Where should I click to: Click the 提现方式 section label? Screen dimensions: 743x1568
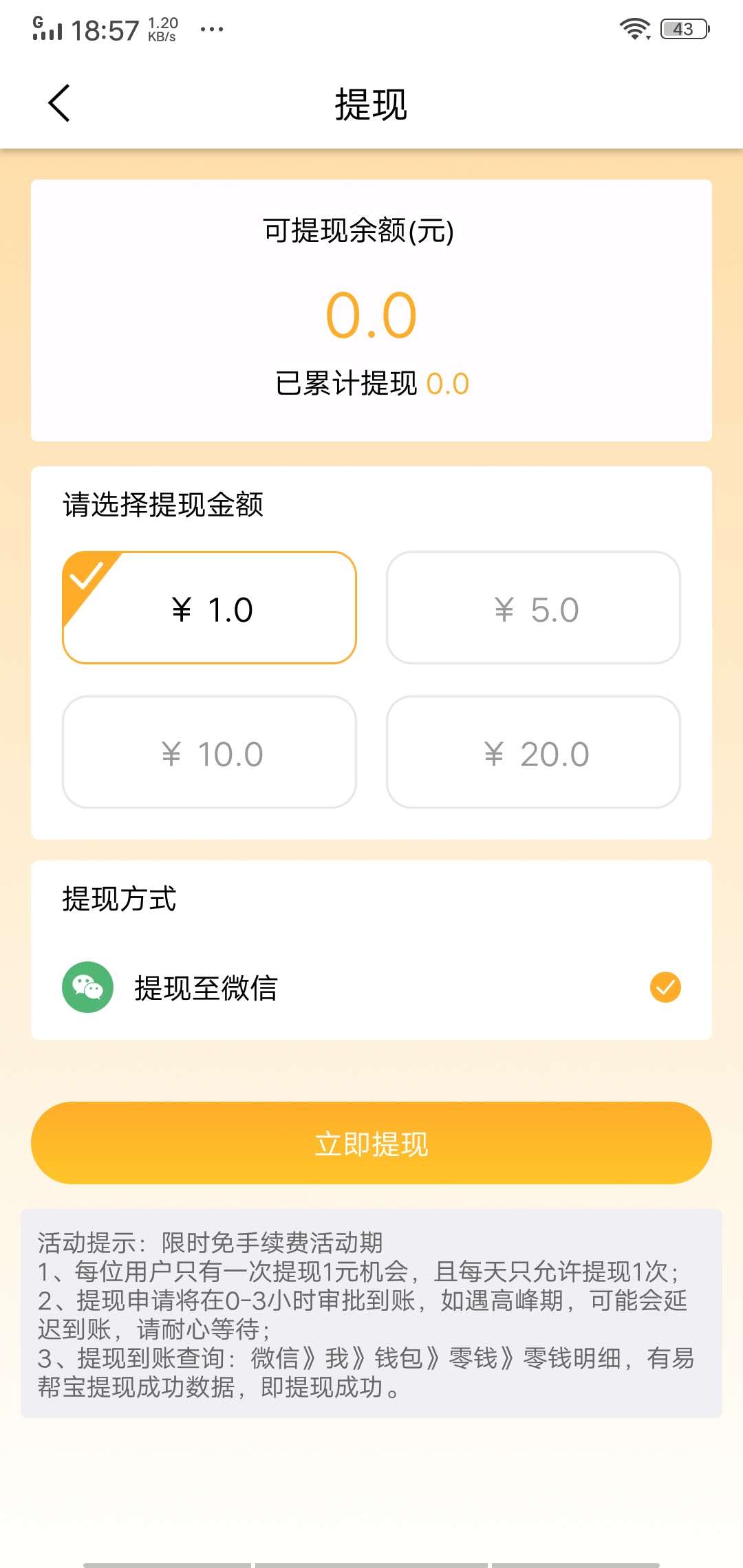pos(118,899)
